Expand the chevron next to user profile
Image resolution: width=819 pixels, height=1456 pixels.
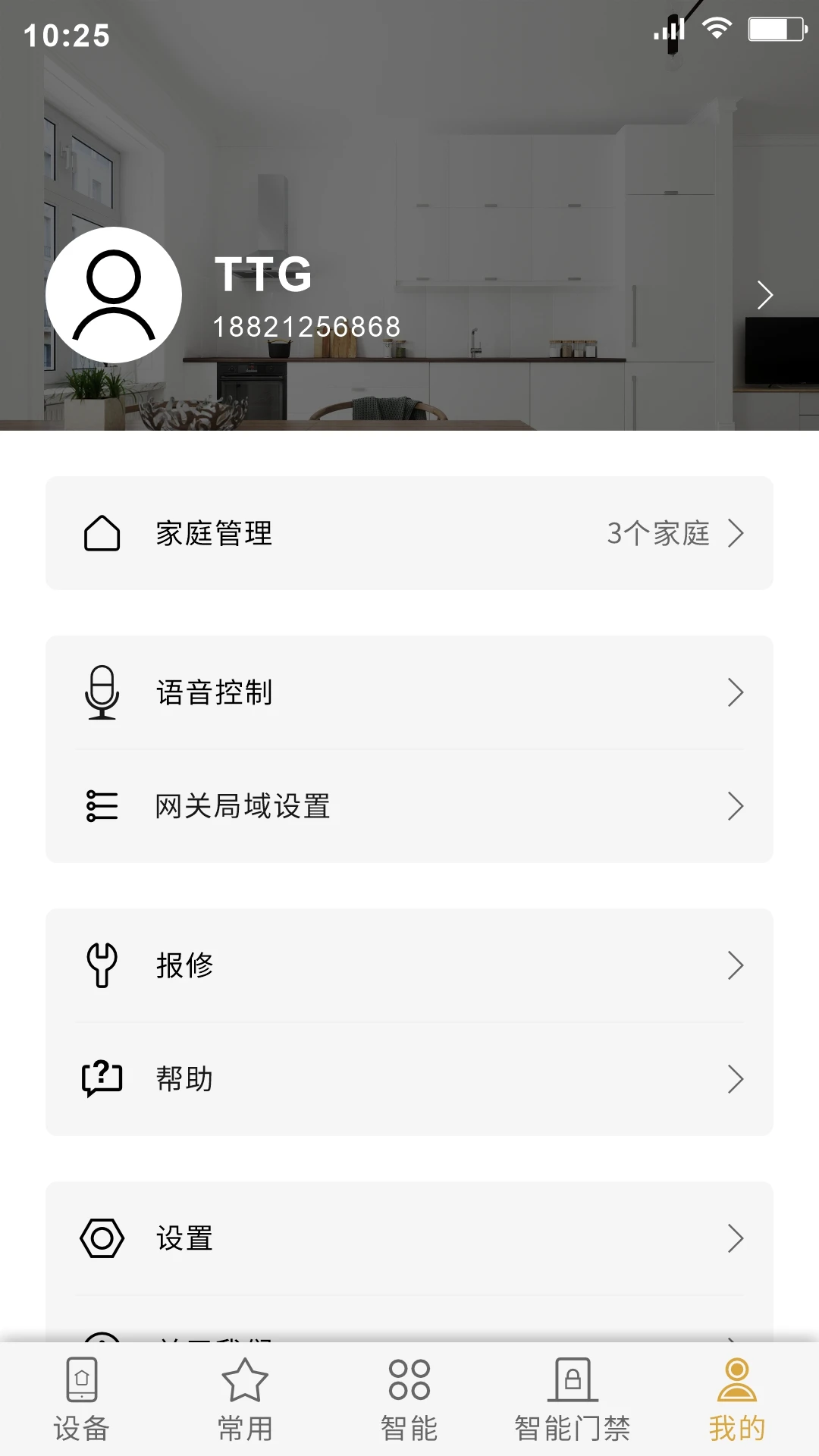click(x=764, y=294)
